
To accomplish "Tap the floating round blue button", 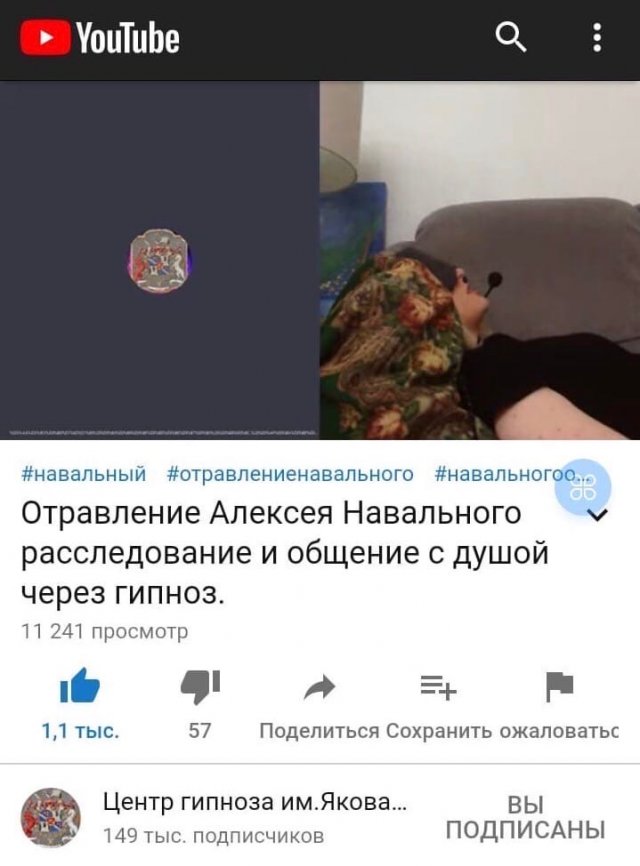I will click(x=583, y=487).
